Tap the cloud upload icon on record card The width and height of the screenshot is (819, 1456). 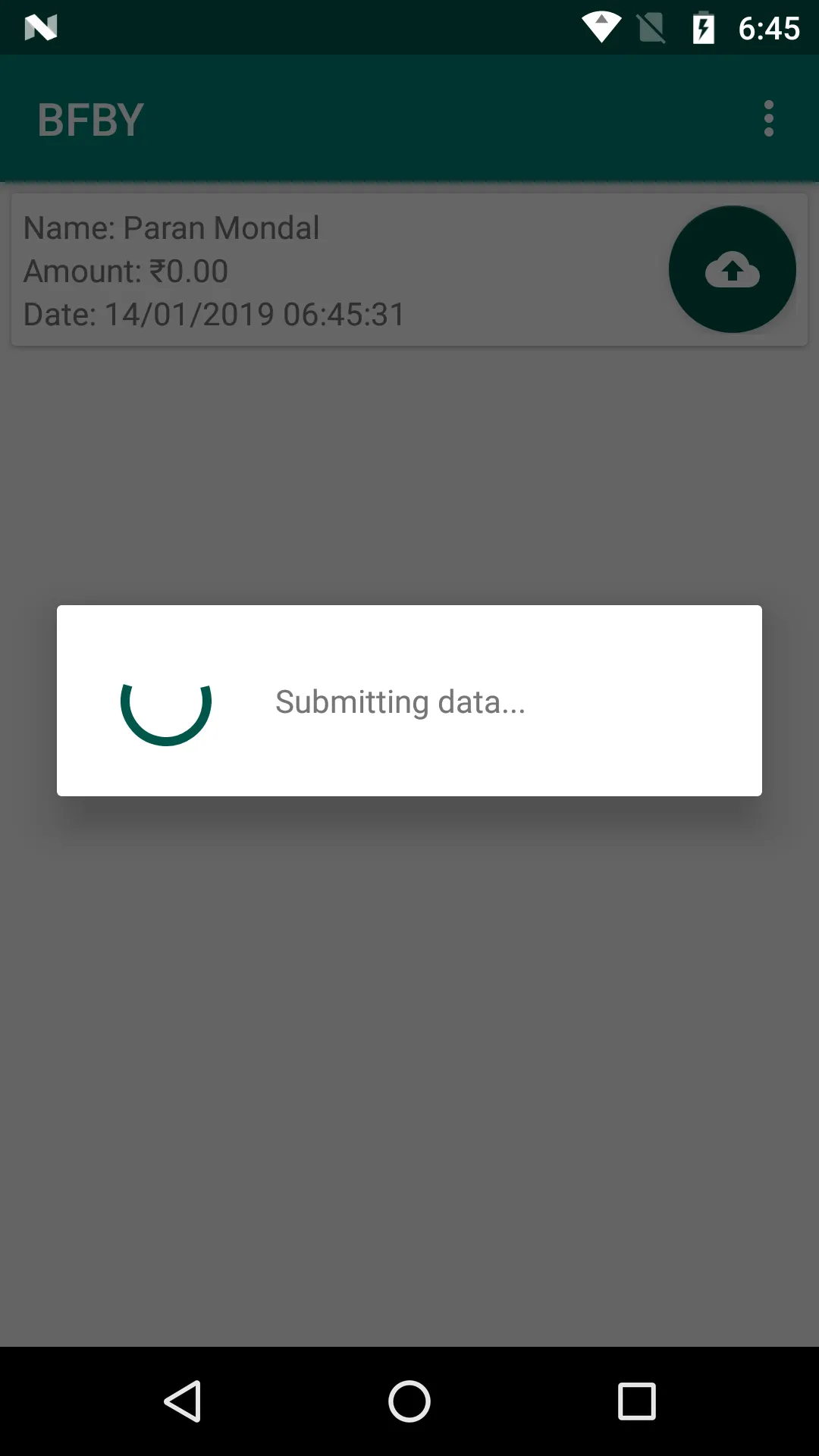point(732,269)
